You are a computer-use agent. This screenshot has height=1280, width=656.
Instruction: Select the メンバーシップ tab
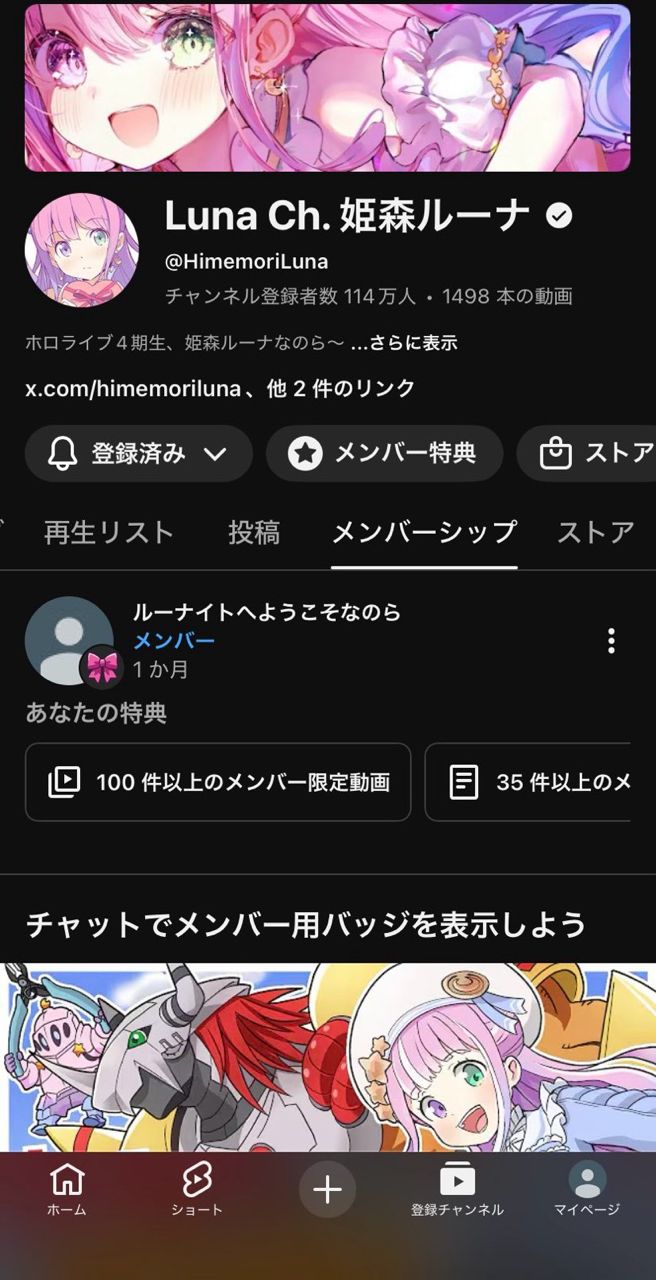pos(424,533)
